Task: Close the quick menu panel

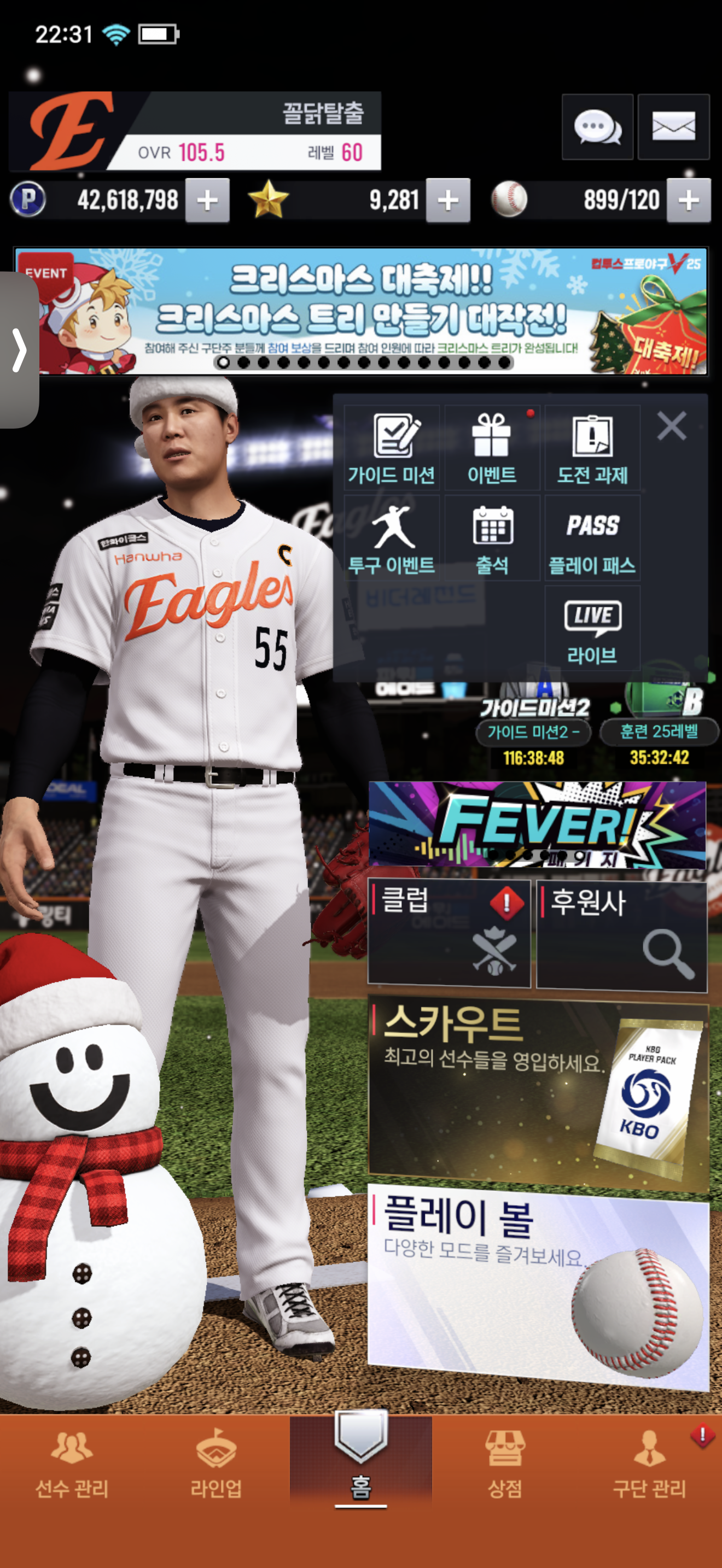Action: pos(672,425)
